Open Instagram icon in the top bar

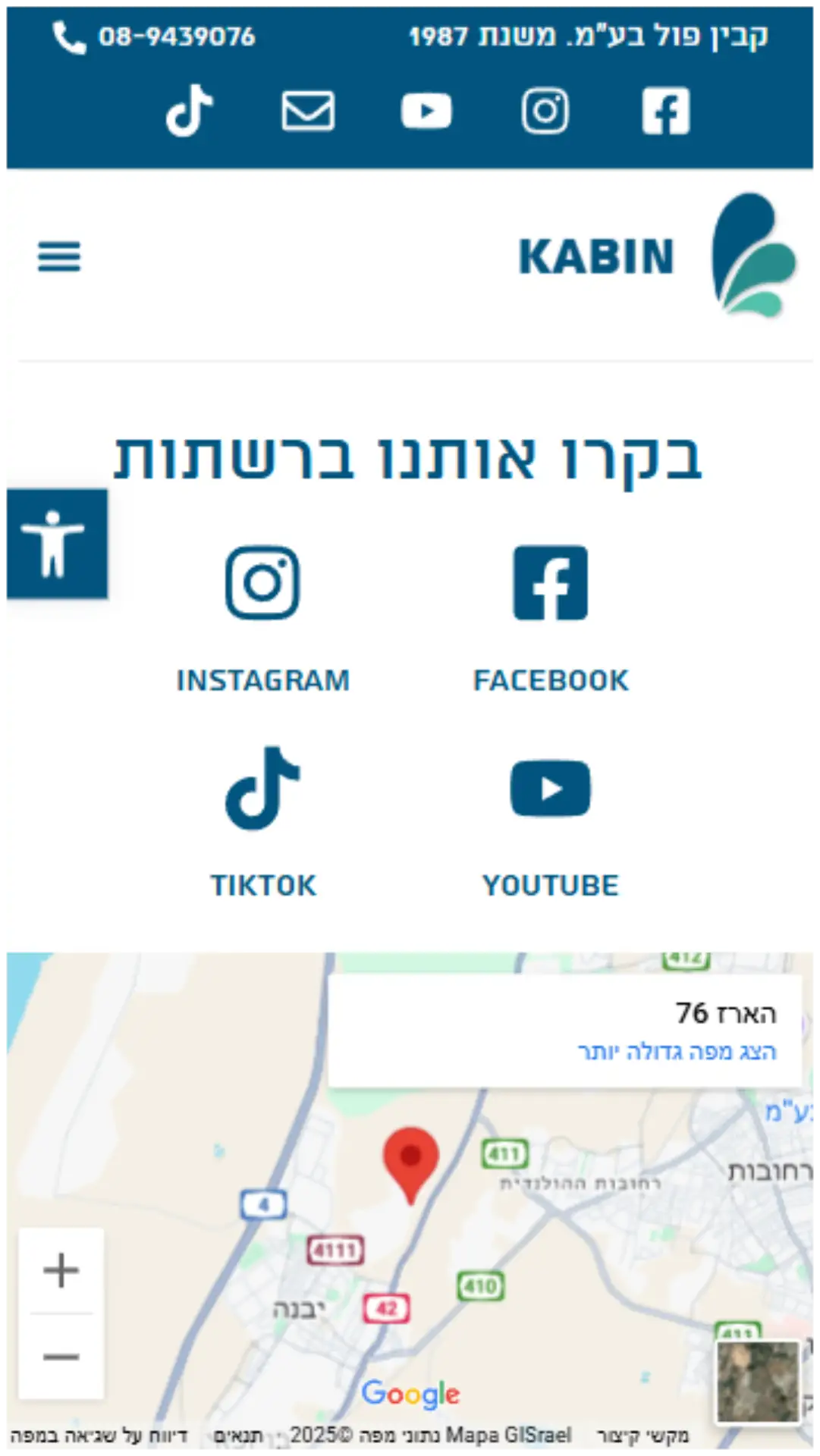(x=545, y=111)
